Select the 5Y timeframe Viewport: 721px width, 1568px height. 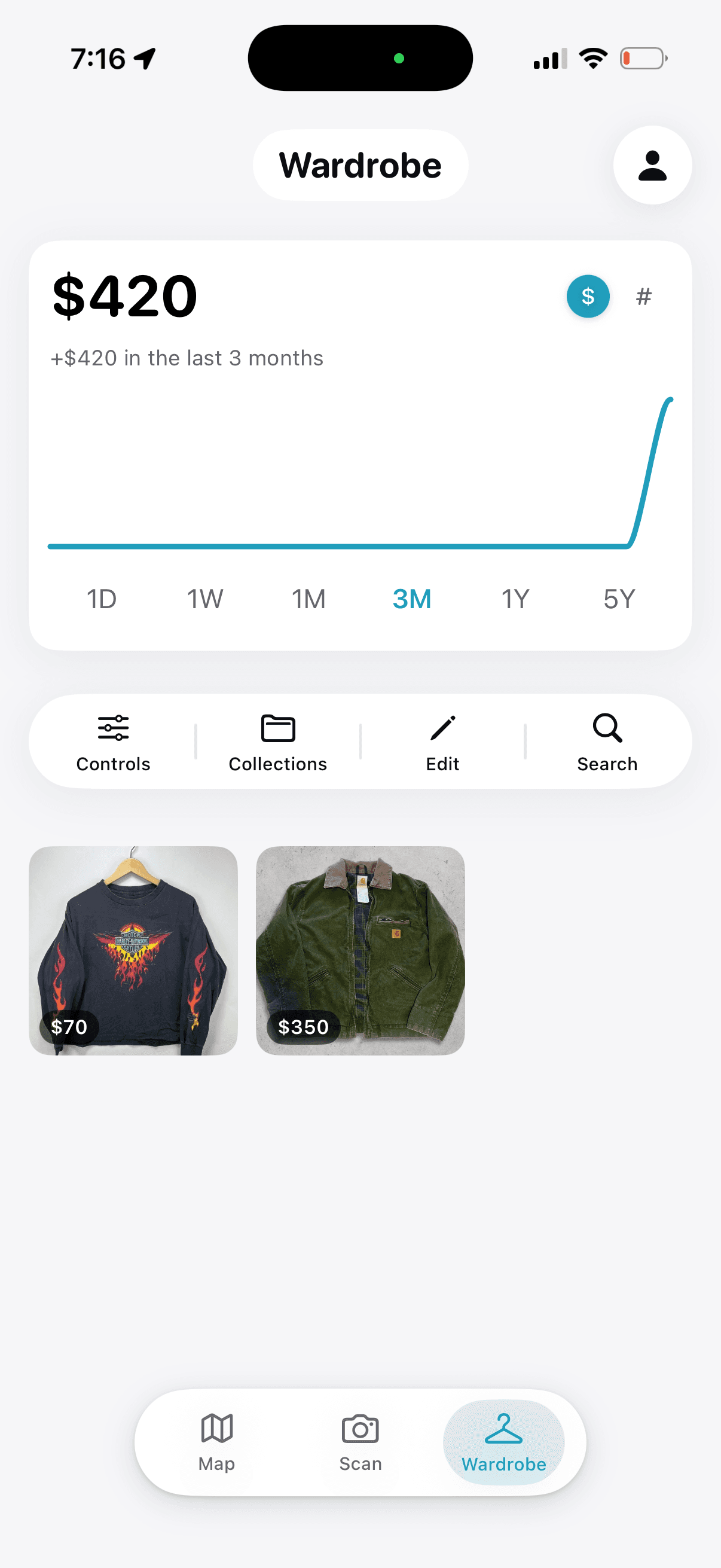point(619,599)
